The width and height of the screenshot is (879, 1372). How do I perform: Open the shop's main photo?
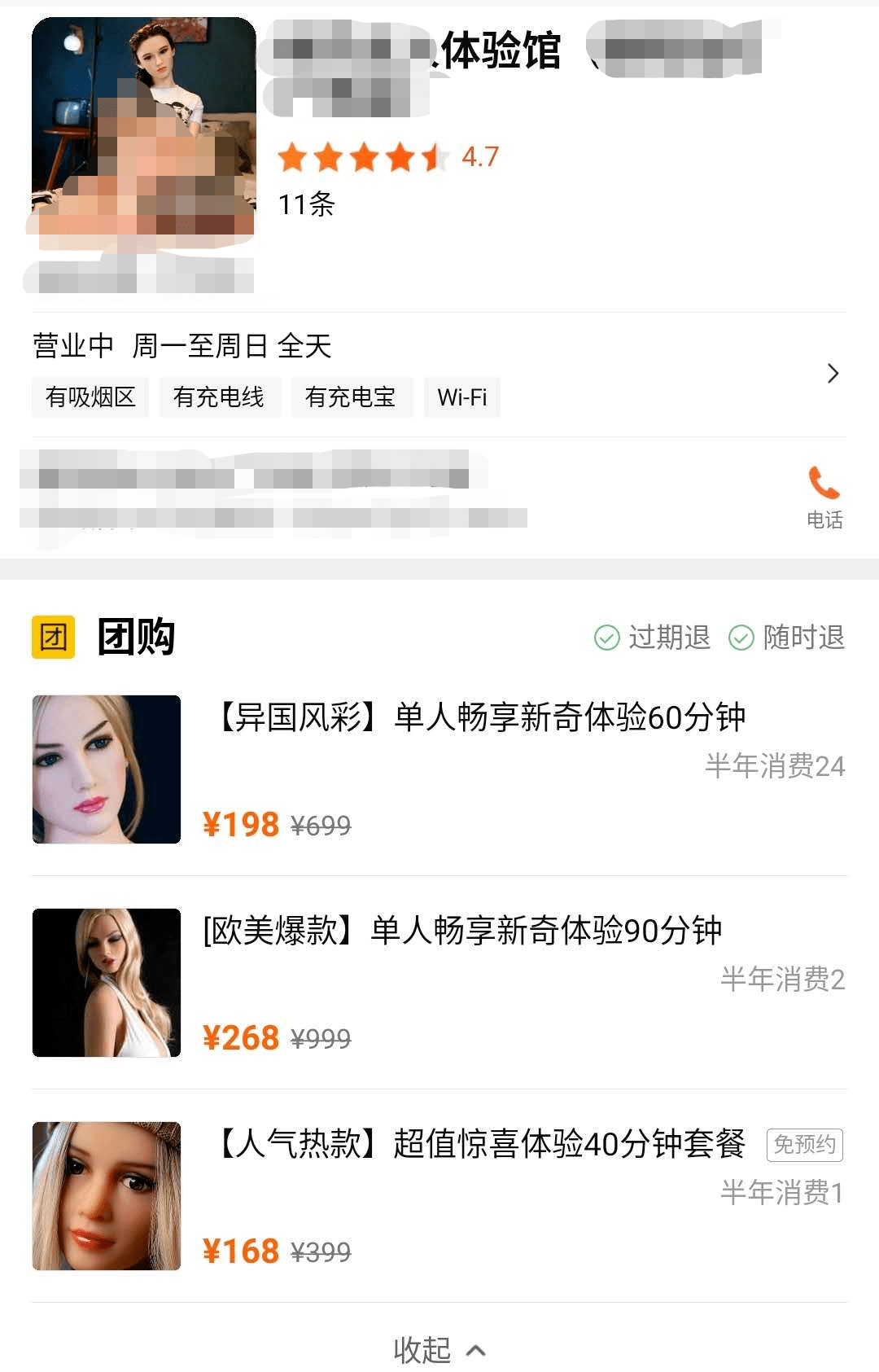[143, 126]
